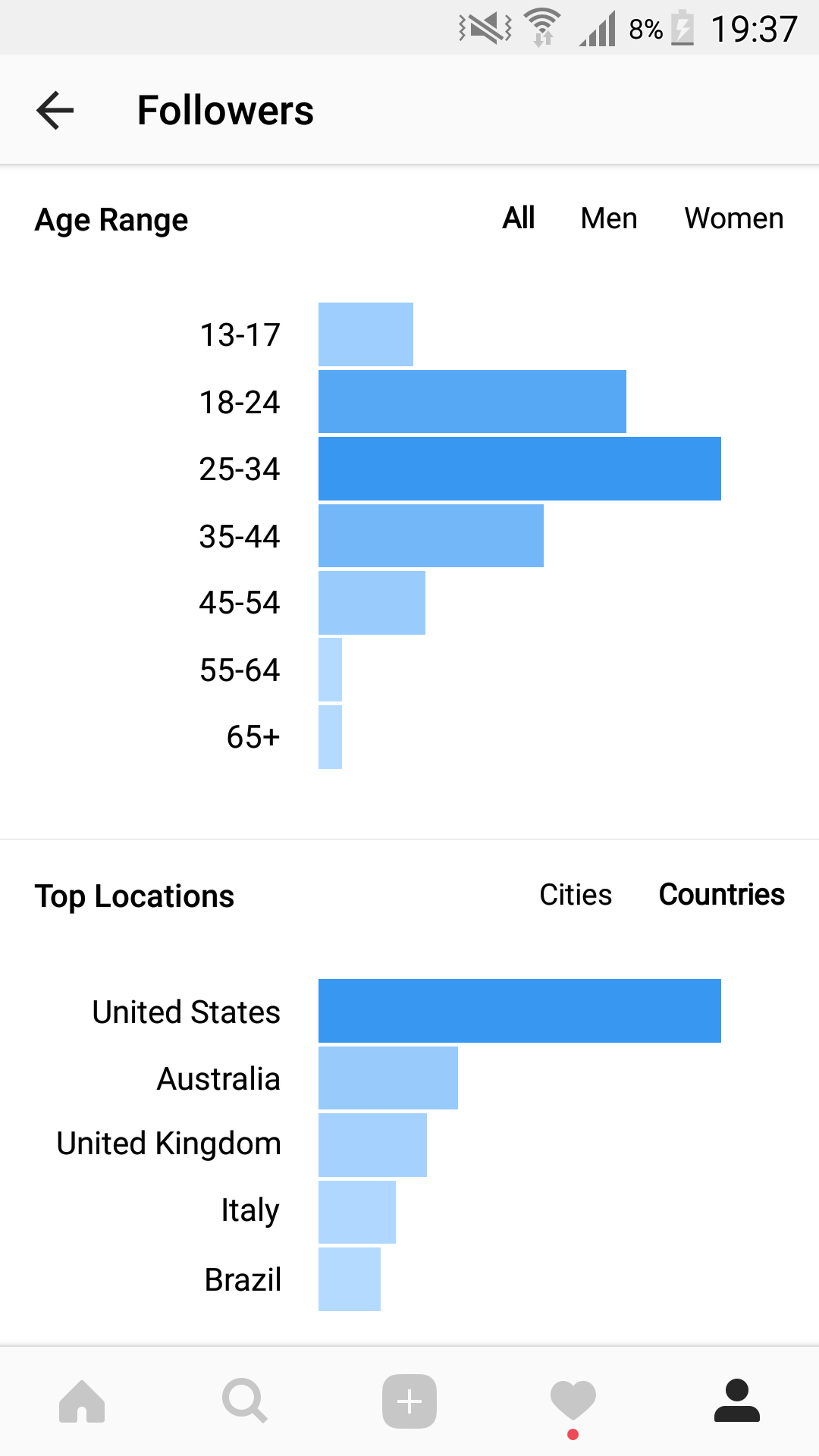Switch top locations to Cities
The height and width of the screenshot is (1456, 819).
[576, 895]
